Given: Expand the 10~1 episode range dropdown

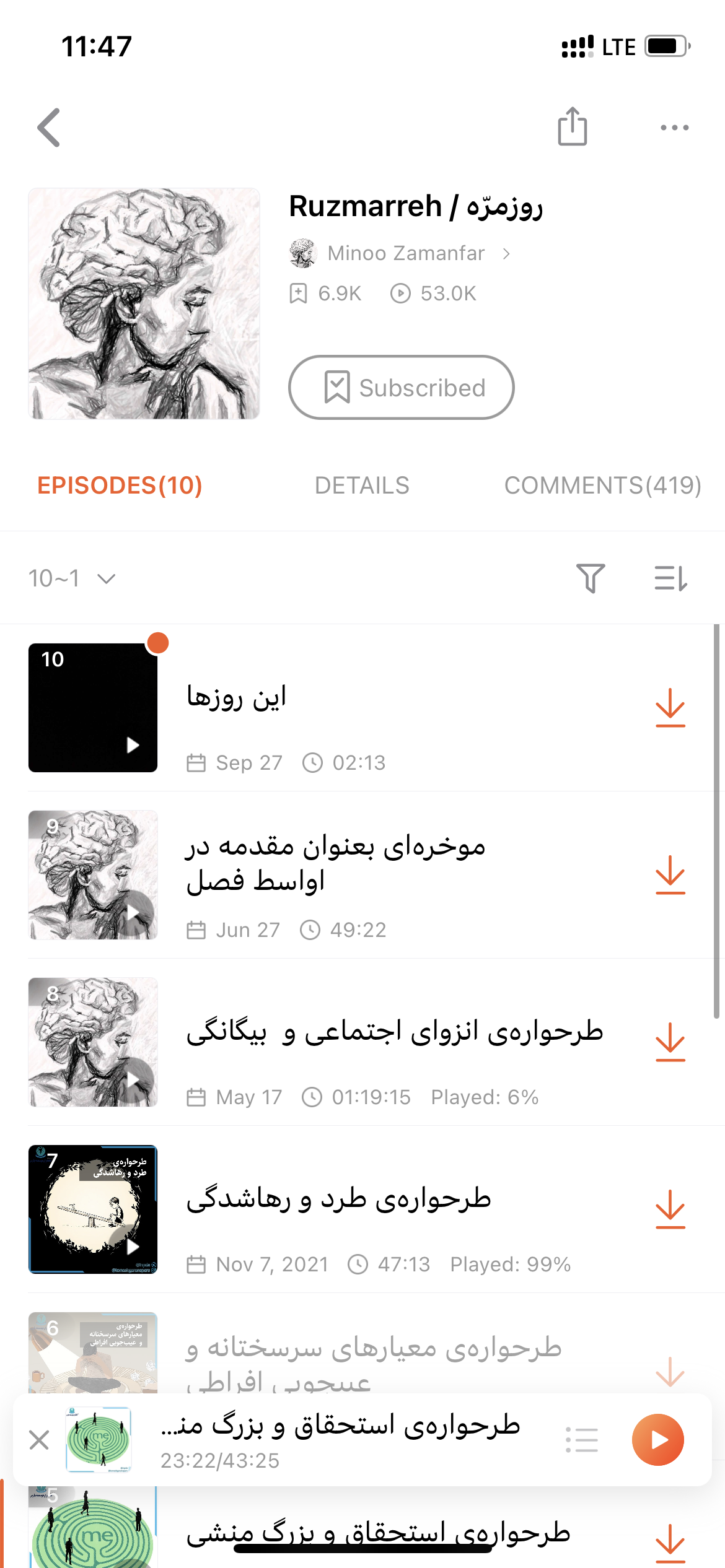Looking at the screenshot, I should coord(72,578).
